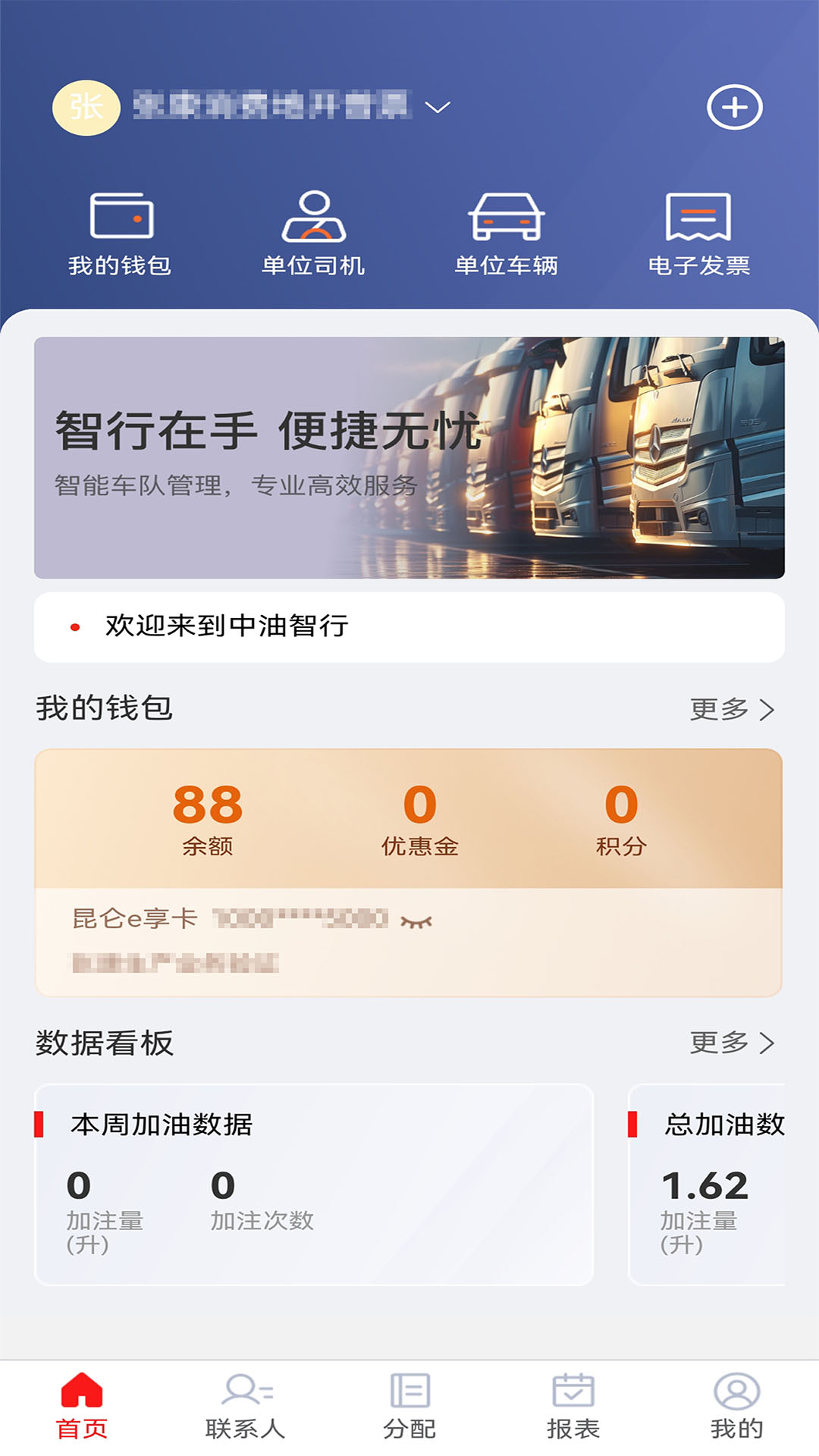Image resolution: width=819 pixels, height=1456 pixels.
Task: Tap the plus icon in the header
Action: point(734,108)
